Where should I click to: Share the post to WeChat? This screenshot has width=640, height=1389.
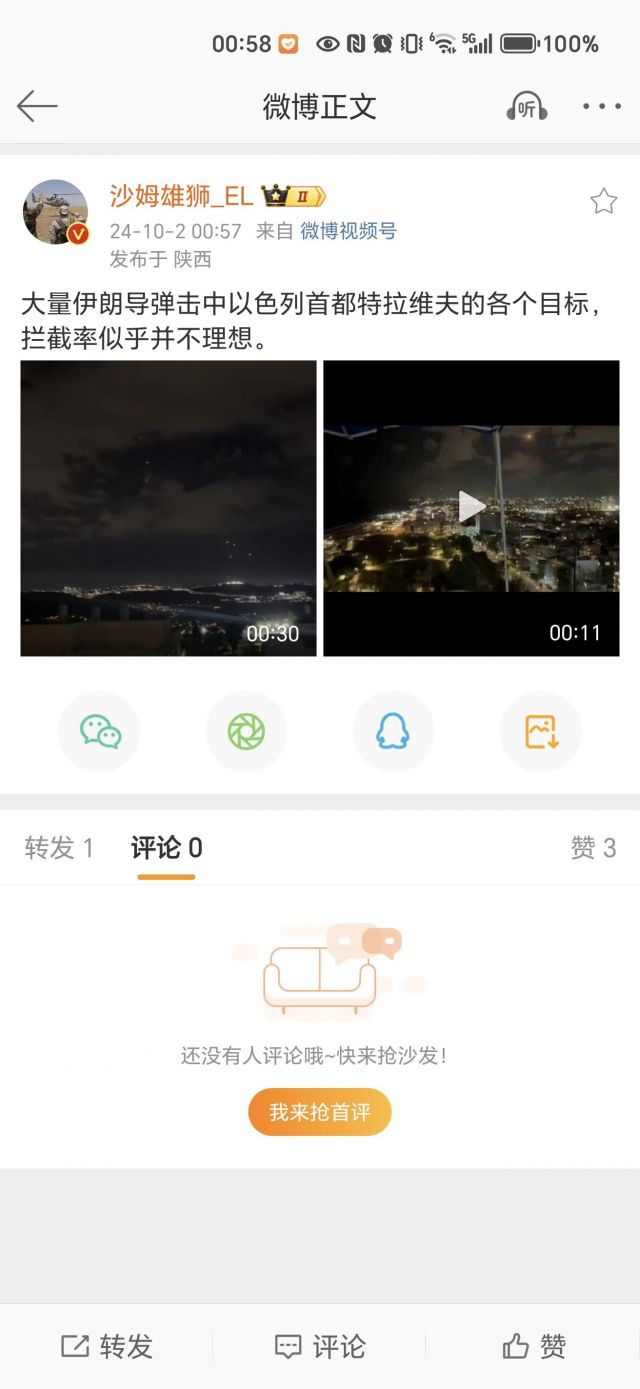(99, 732)
